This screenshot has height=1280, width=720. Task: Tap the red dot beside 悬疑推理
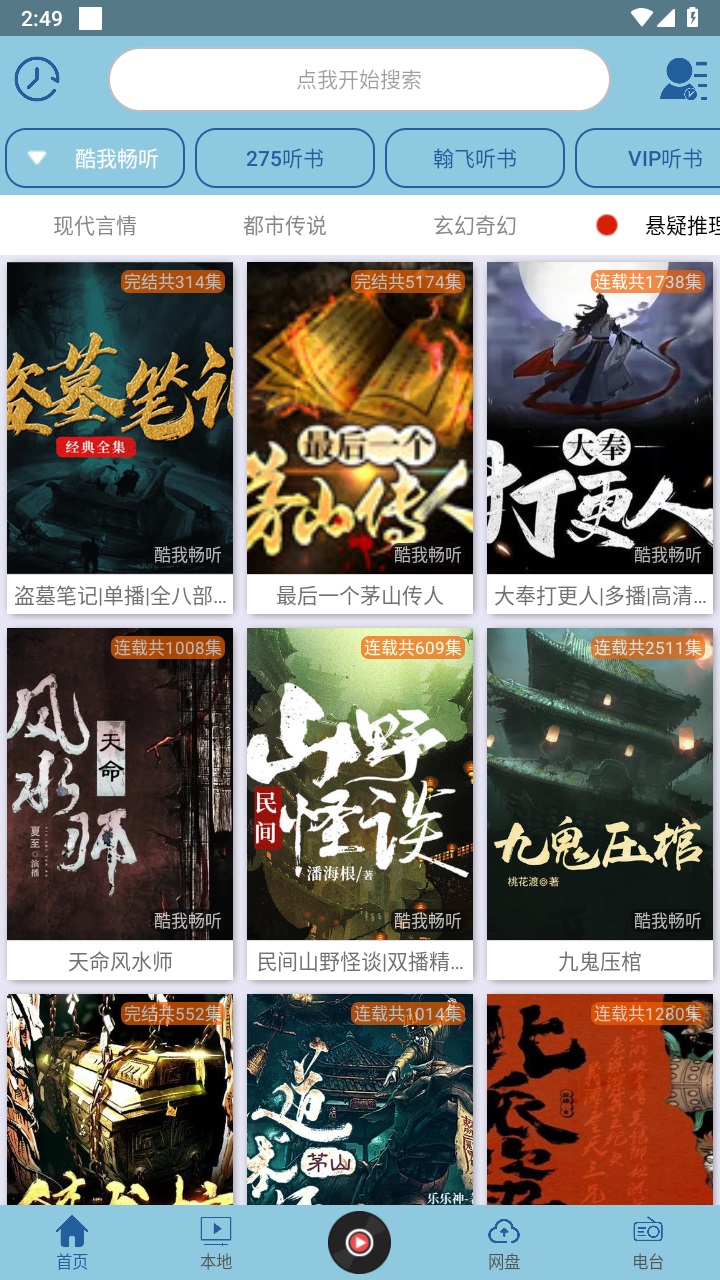click(606, 226)
